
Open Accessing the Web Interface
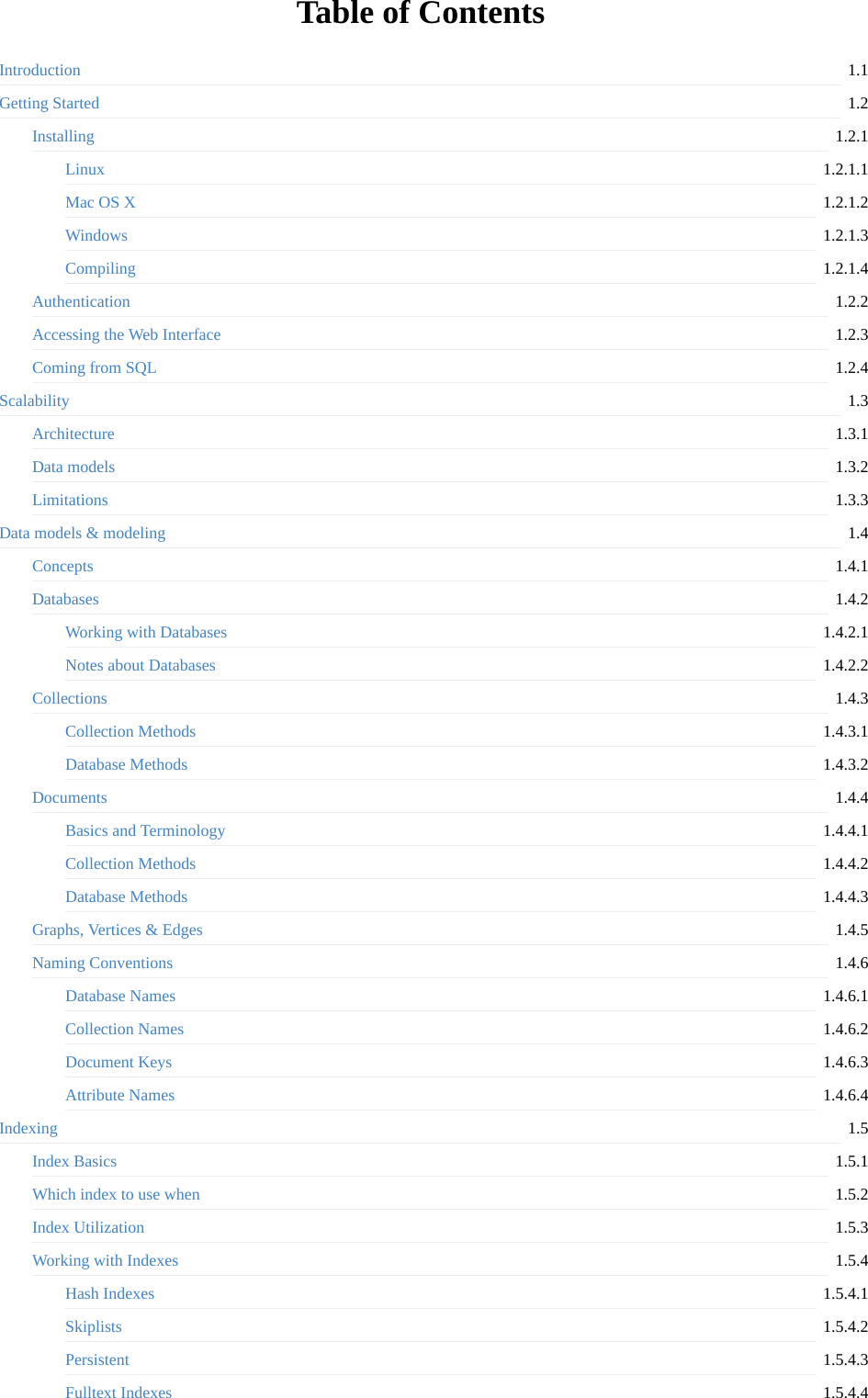127,335
